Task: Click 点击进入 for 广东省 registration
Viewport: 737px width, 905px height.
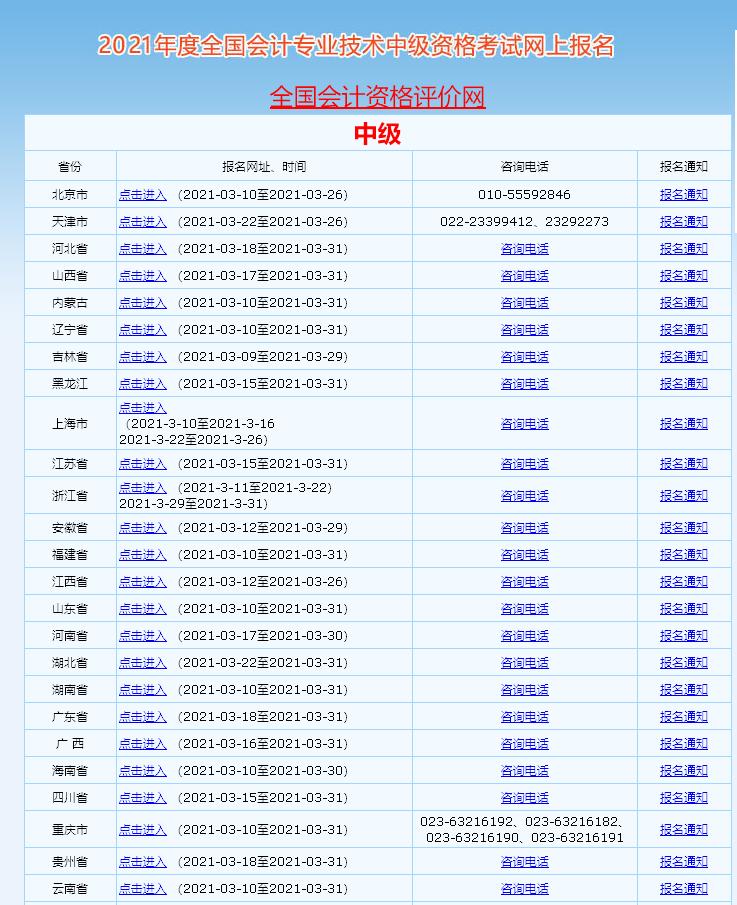Action: tap(142, 716)
